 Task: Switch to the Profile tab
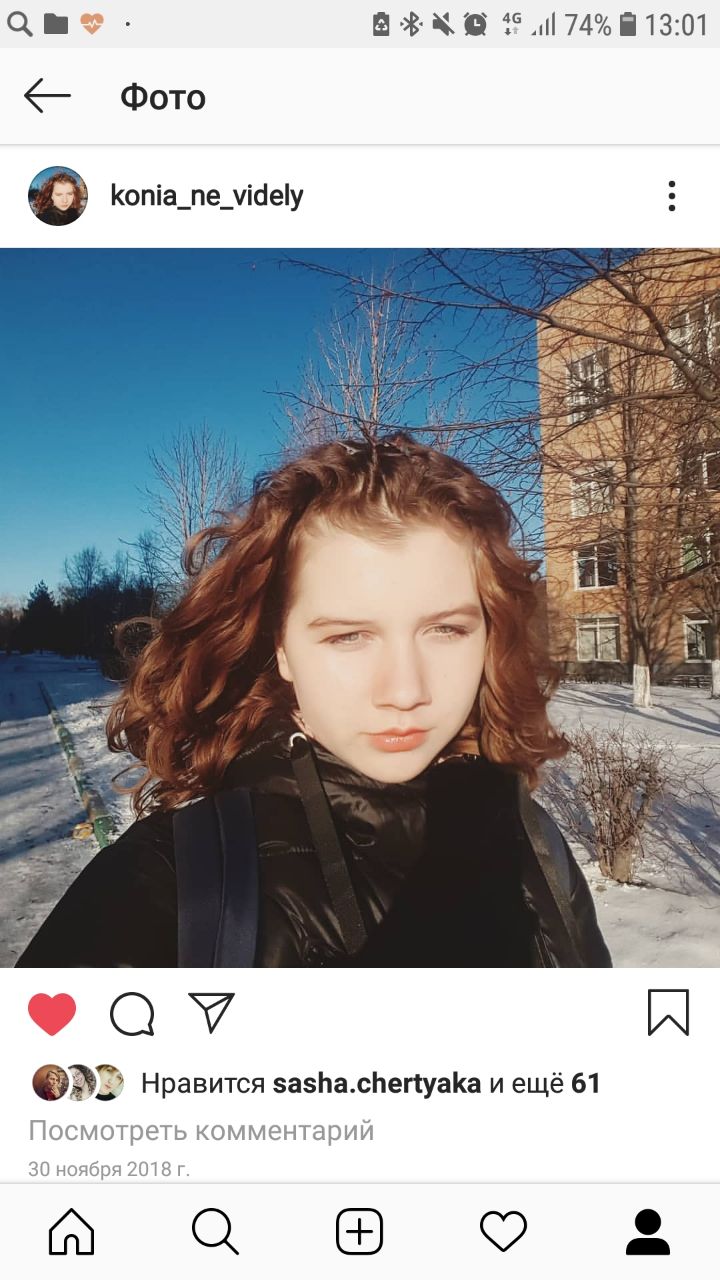(648, 1232)
